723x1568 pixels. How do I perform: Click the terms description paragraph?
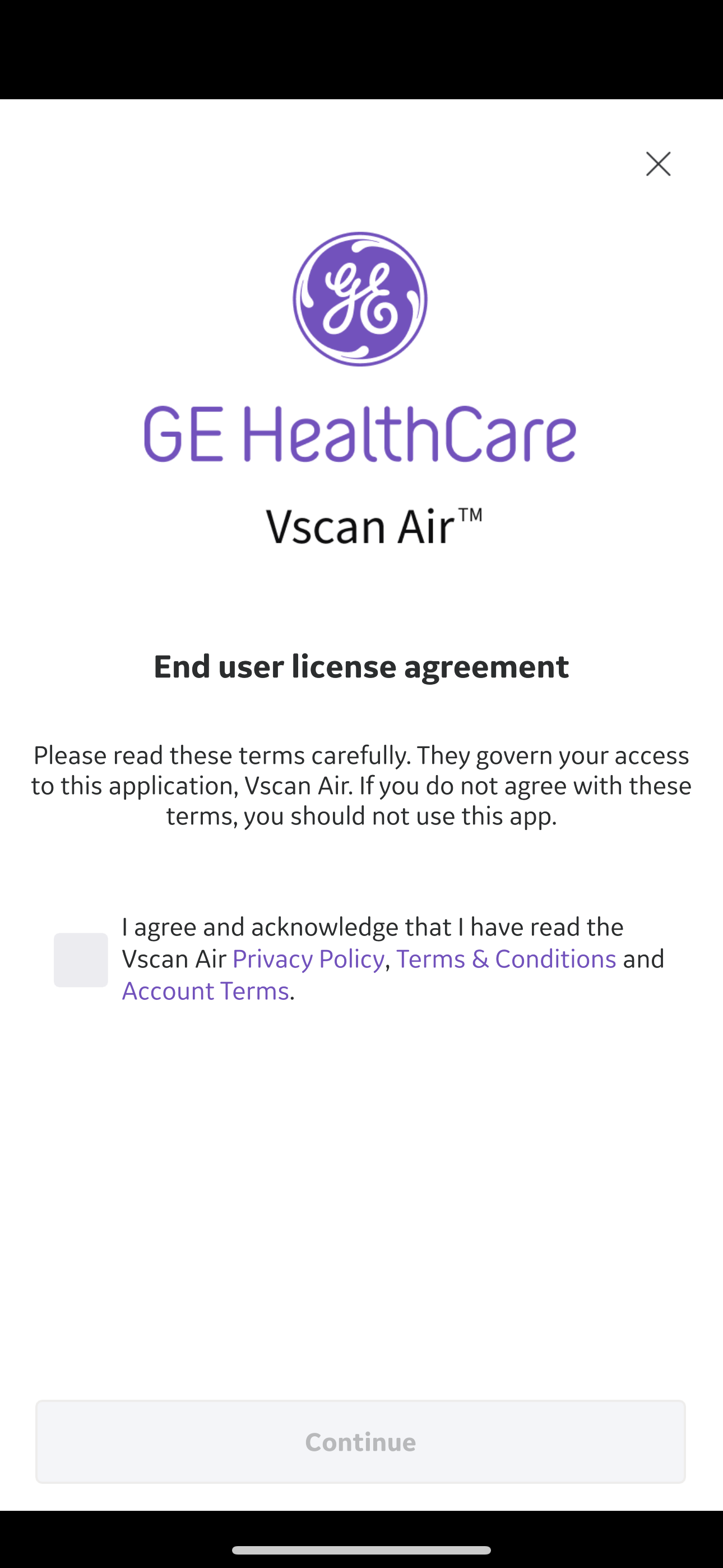coord(360,785)
